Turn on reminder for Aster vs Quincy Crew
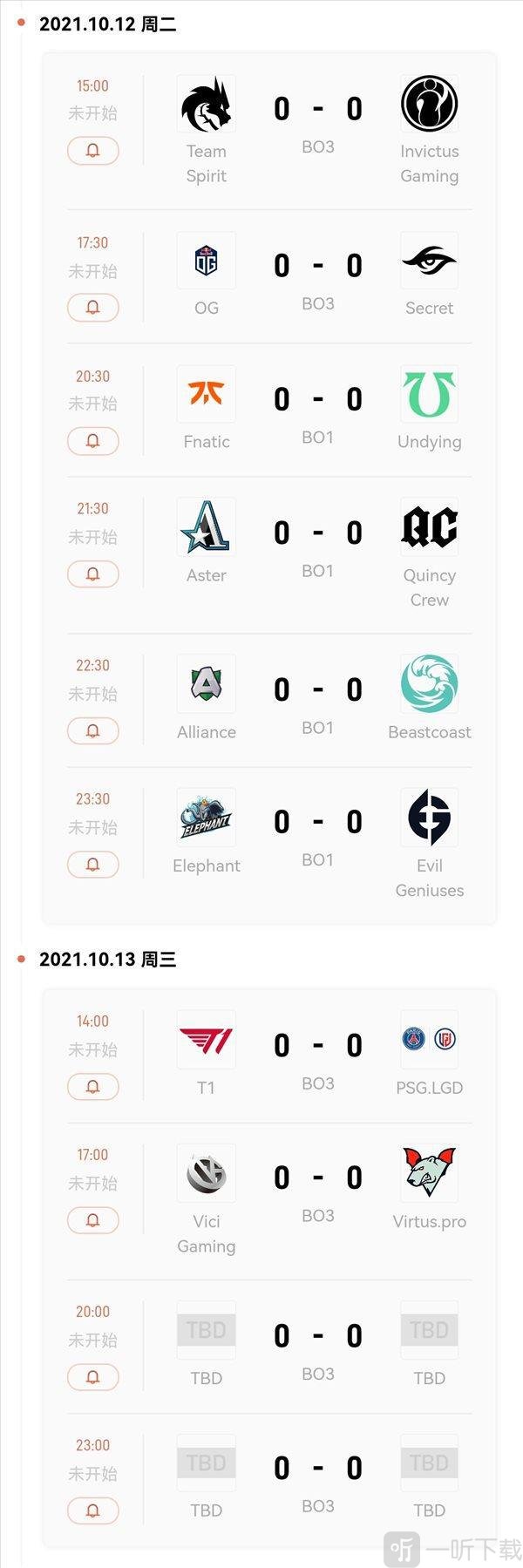The image size is (523, 1568). coord(93,574)
